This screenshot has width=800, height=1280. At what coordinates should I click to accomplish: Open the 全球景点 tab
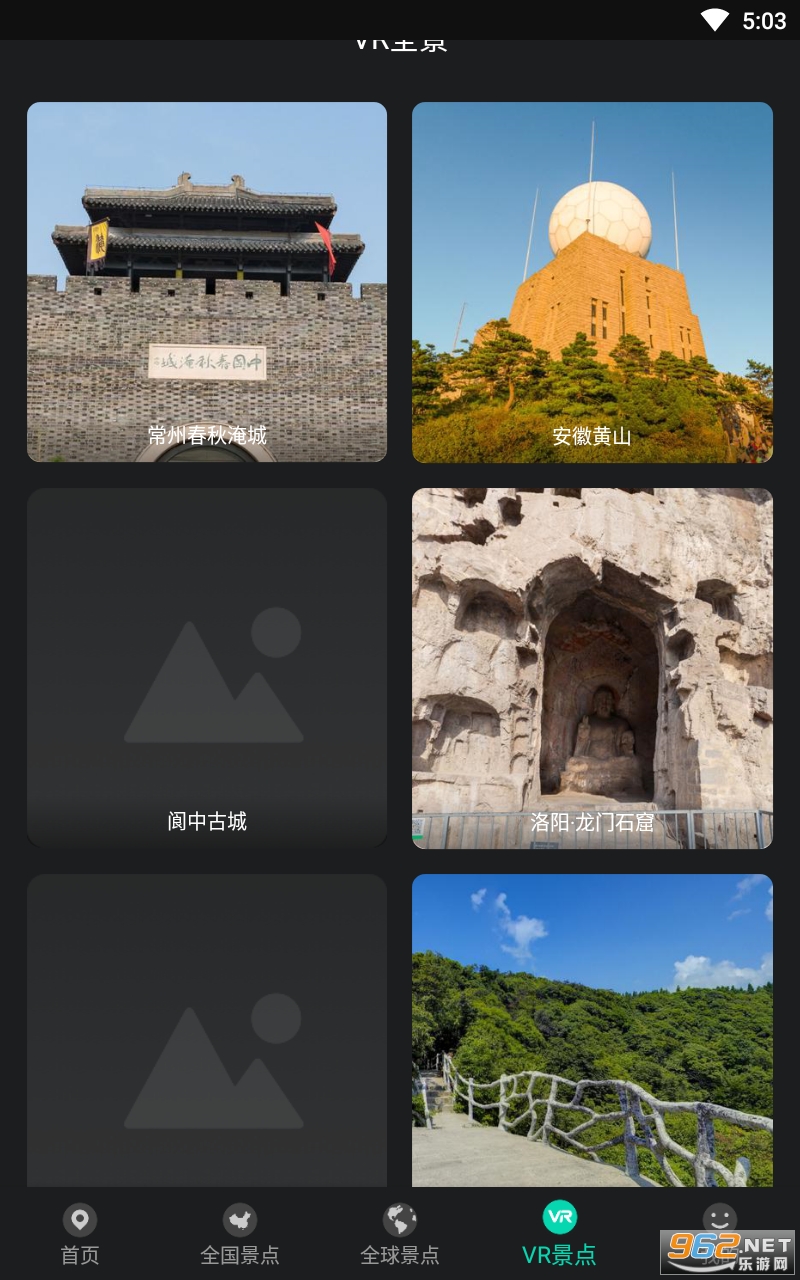click(400, 1235)
